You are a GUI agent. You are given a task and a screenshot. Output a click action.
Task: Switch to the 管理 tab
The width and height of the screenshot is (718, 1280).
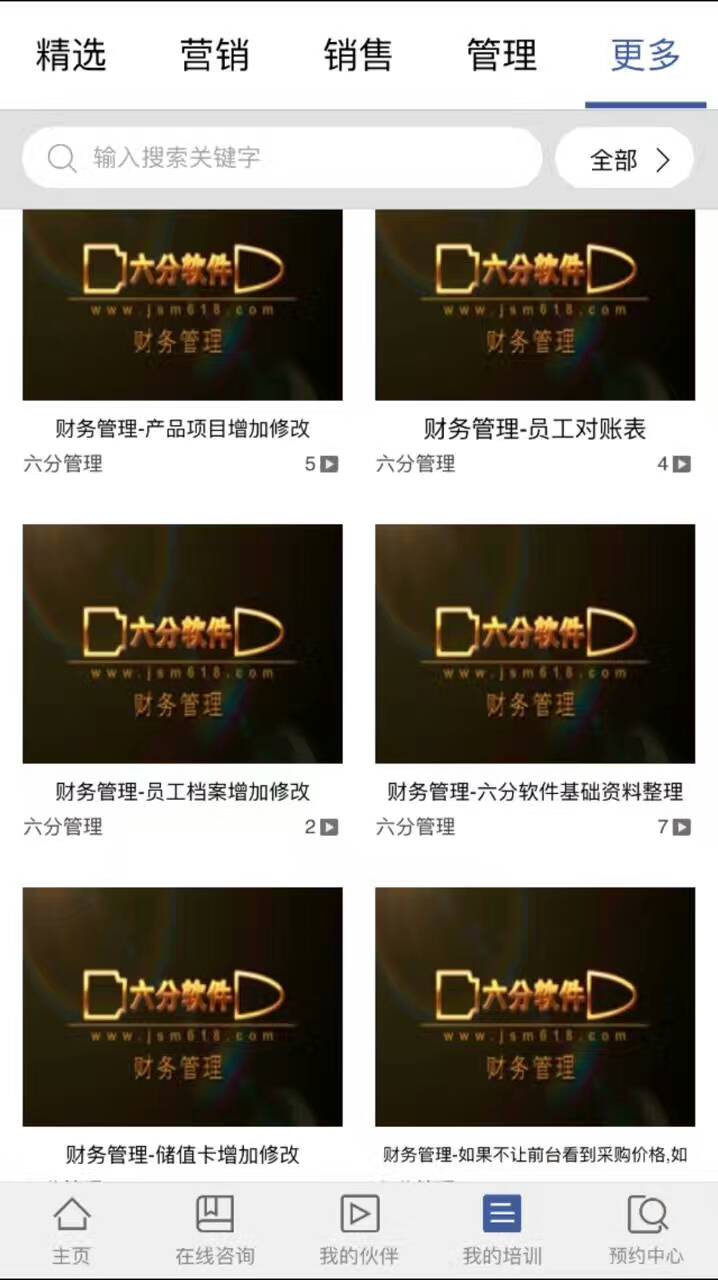[502, 55]
